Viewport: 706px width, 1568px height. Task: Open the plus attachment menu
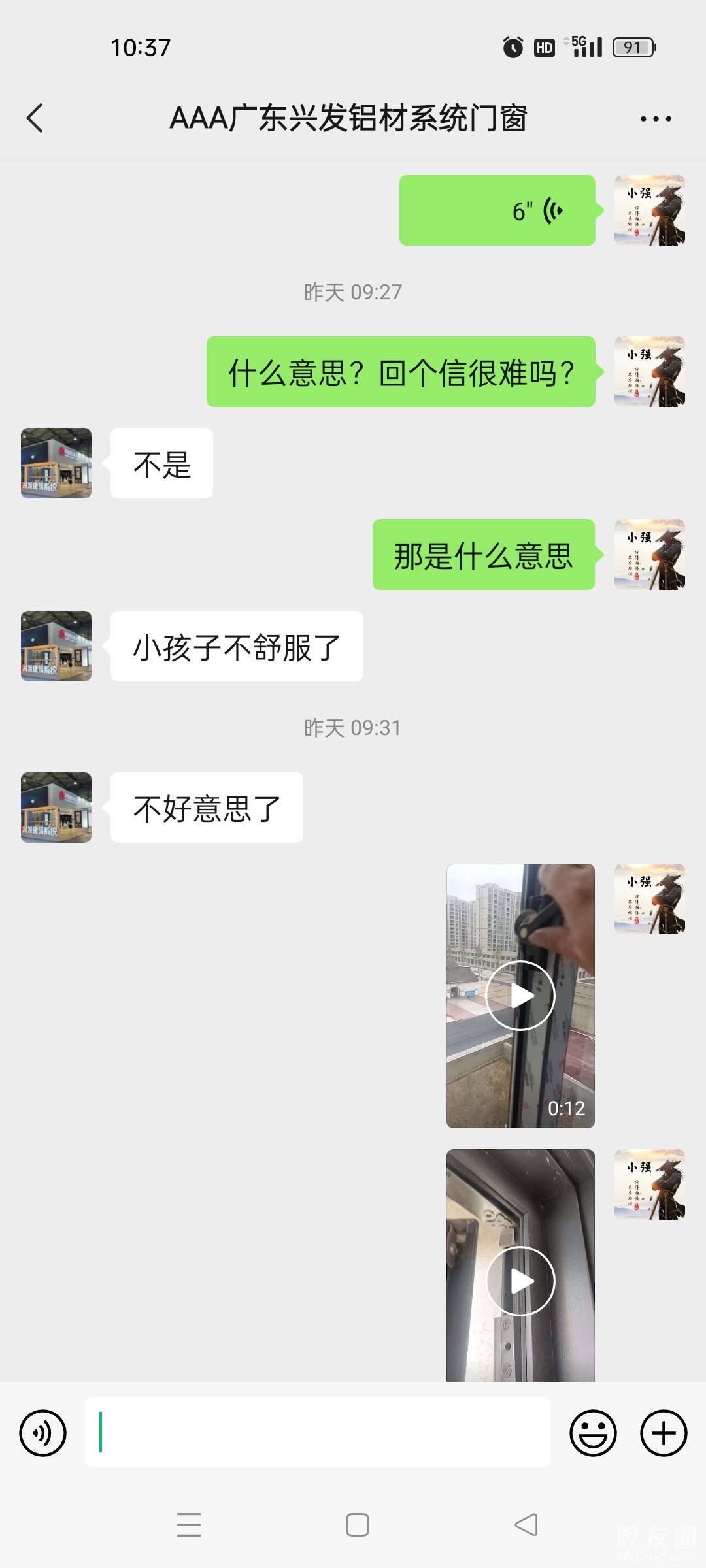[x=664, y=1433]
